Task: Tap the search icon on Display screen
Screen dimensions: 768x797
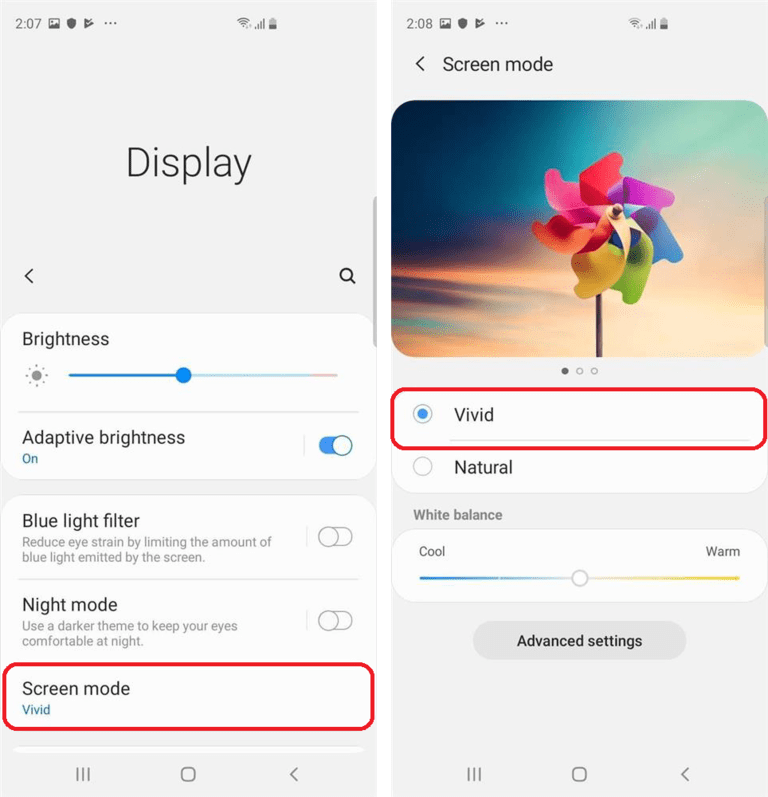Action: 347,276
